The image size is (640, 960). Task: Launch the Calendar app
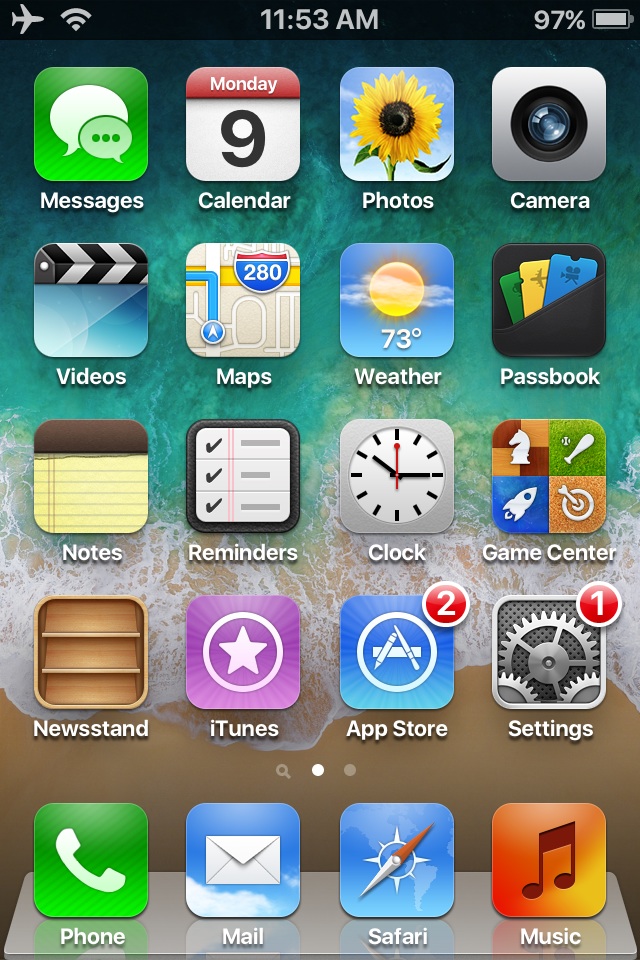[243, 124]
